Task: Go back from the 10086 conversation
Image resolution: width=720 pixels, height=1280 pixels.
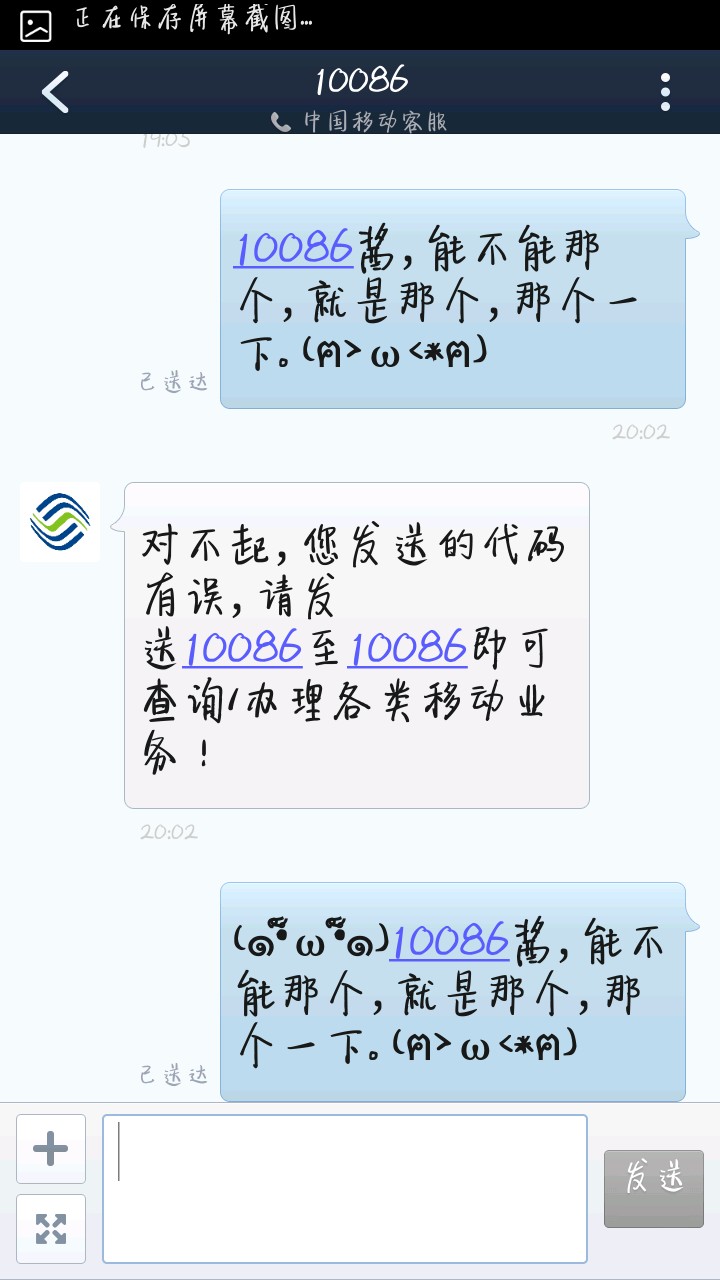Action: tap(56, 93)
